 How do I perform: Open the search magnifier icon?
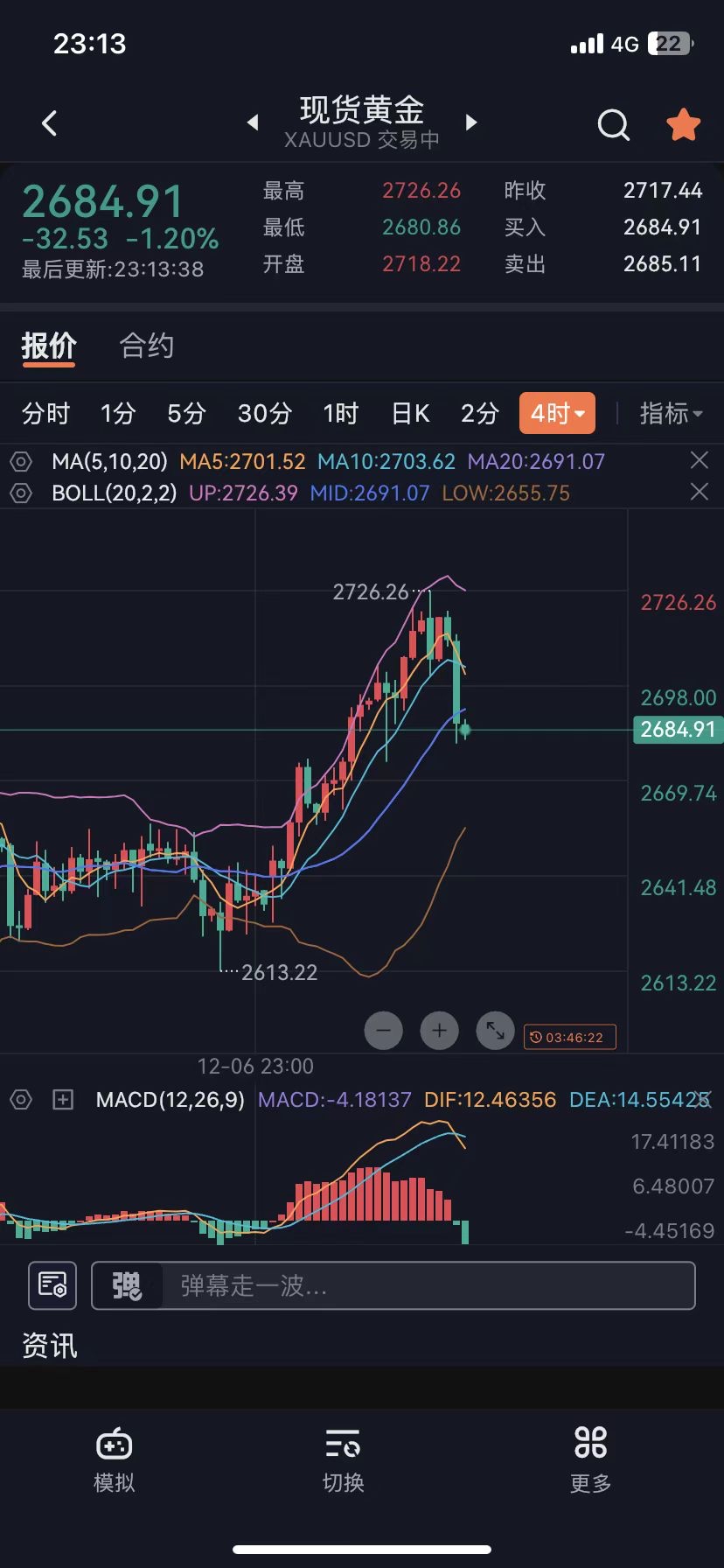coord(613,125)
